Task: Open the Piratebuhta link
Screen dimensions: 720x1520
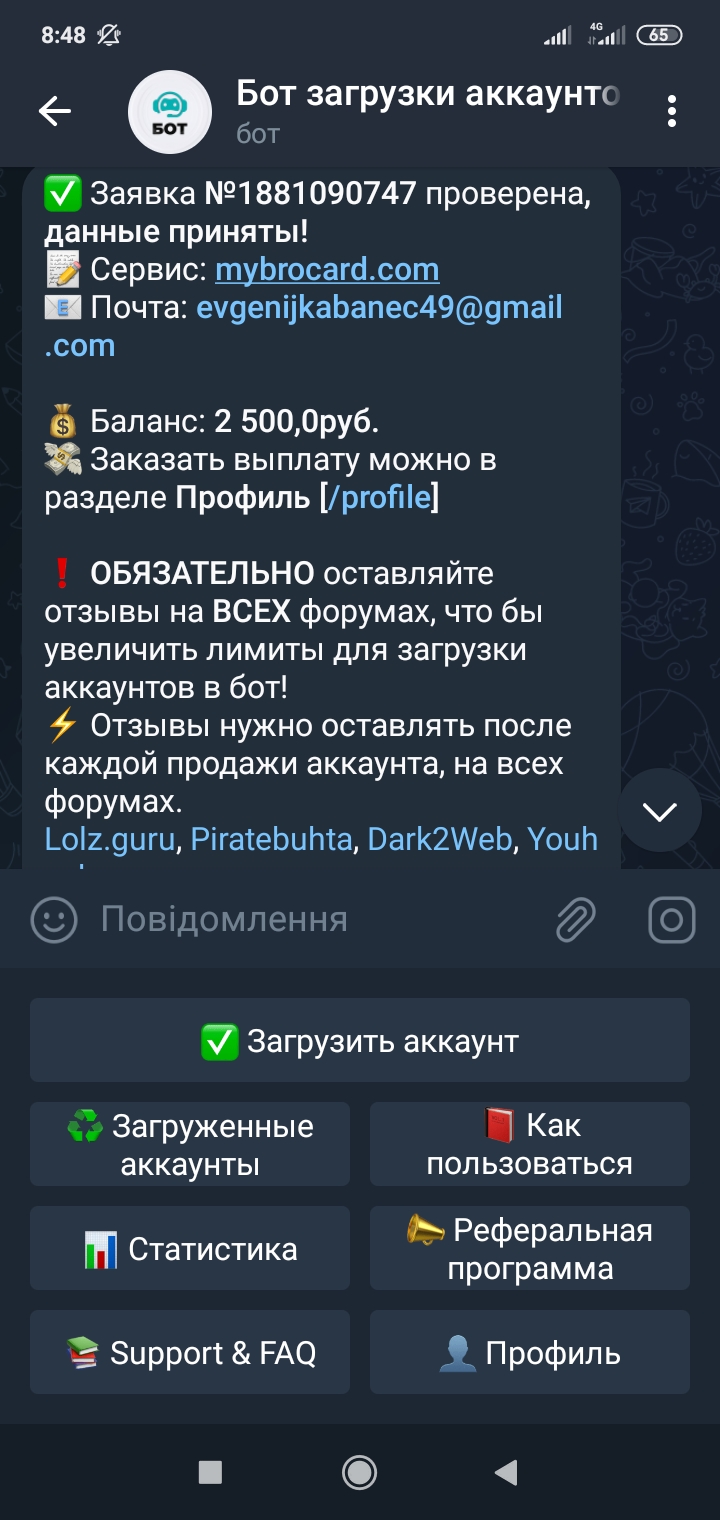Action: pyautogui.click(x=271, y=839)
